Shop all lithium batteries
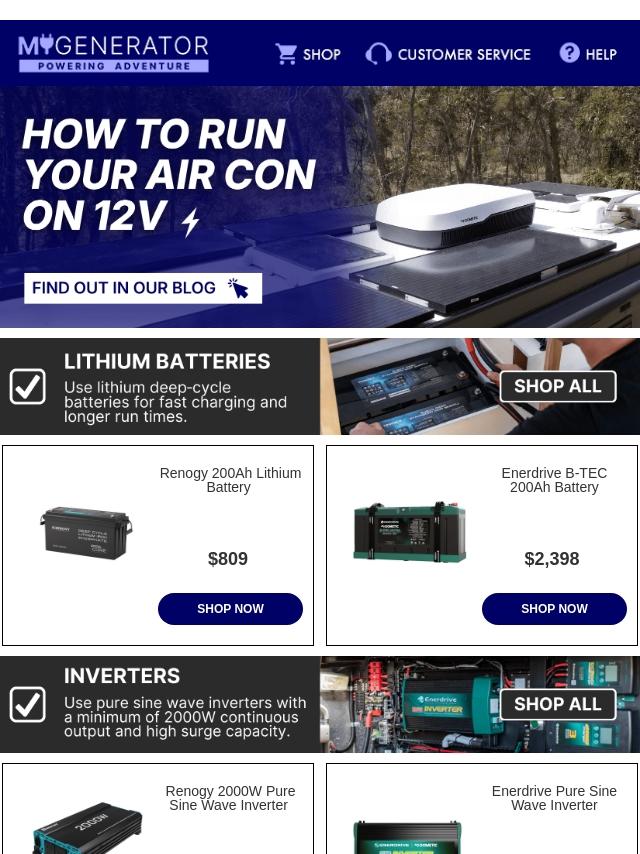640x854 pixels. pos(558,386)
